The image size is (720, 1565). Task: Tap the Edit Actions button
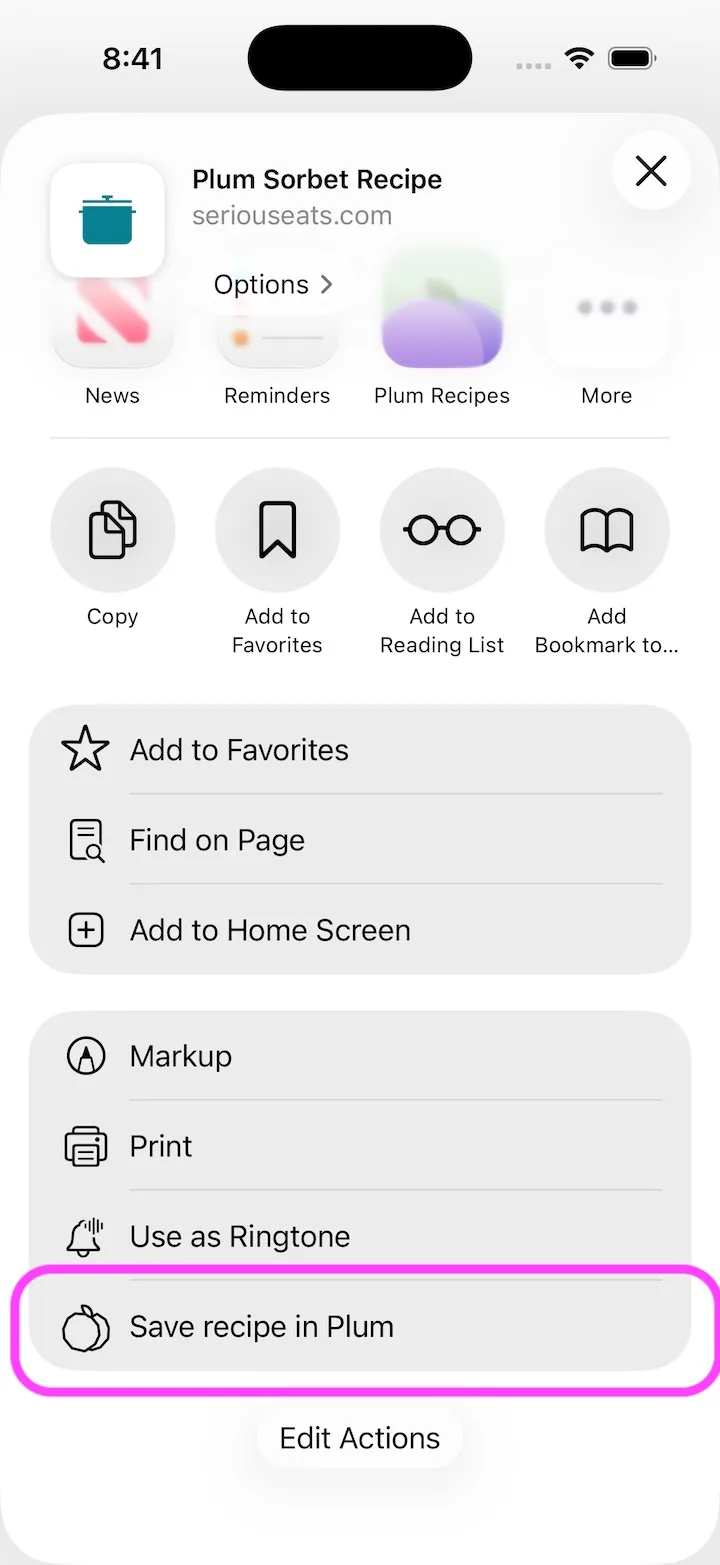click(x=359, y=1438)
